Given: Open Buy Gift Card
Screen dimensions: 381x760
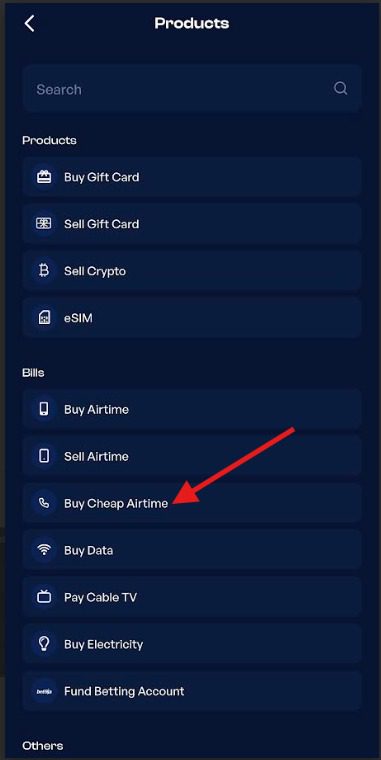Looking at the screenshot, I should [191, 177].
